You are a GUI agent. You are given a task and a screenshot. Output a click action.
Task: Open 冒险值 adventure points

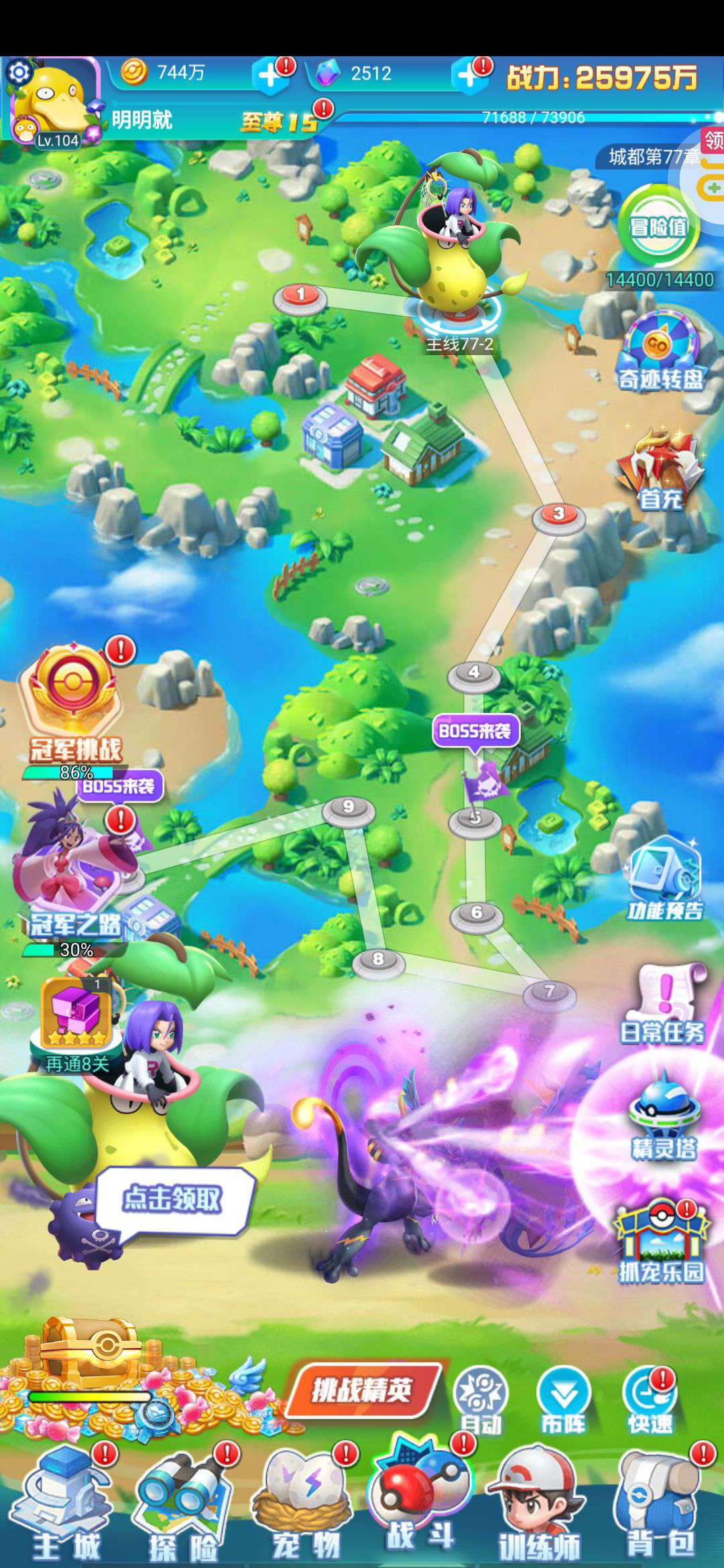[x=658, y=229]
